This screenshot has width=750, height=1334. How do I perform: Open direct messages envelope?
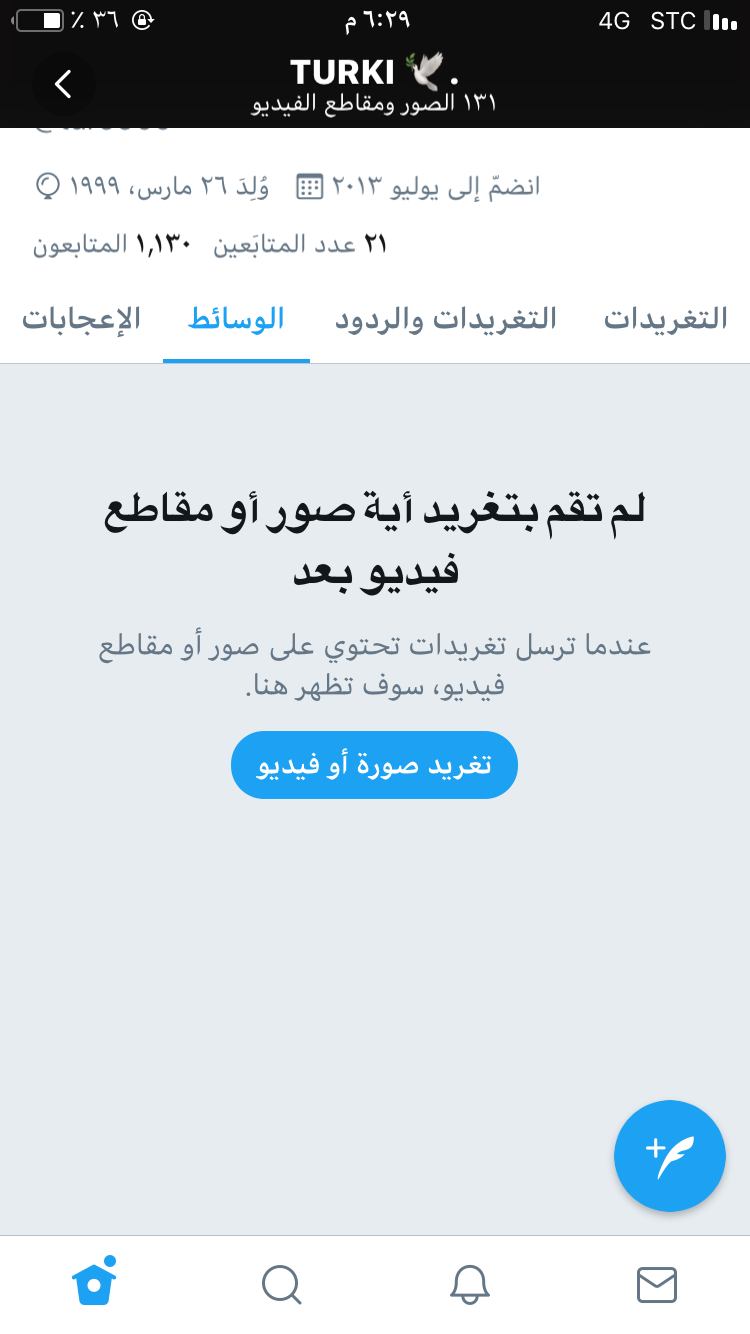click(x=657, y=1284)
